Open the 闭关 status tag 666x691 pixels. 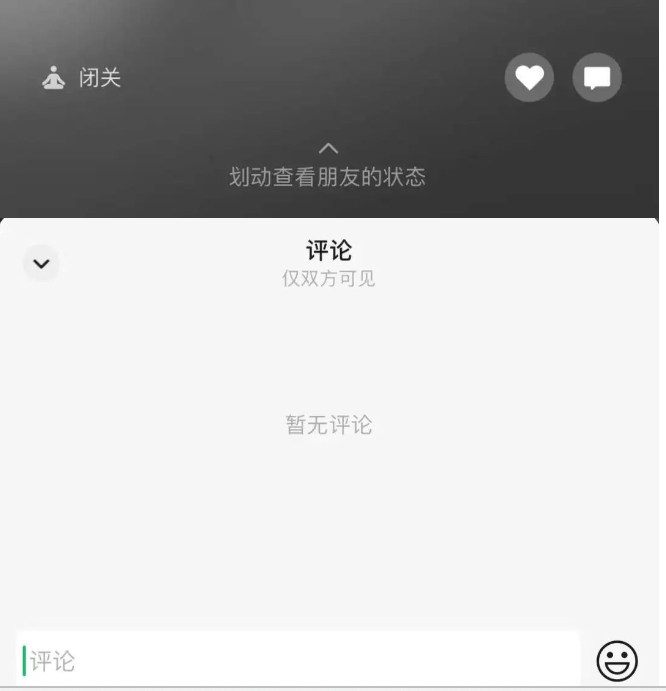[x=82, y=78]
